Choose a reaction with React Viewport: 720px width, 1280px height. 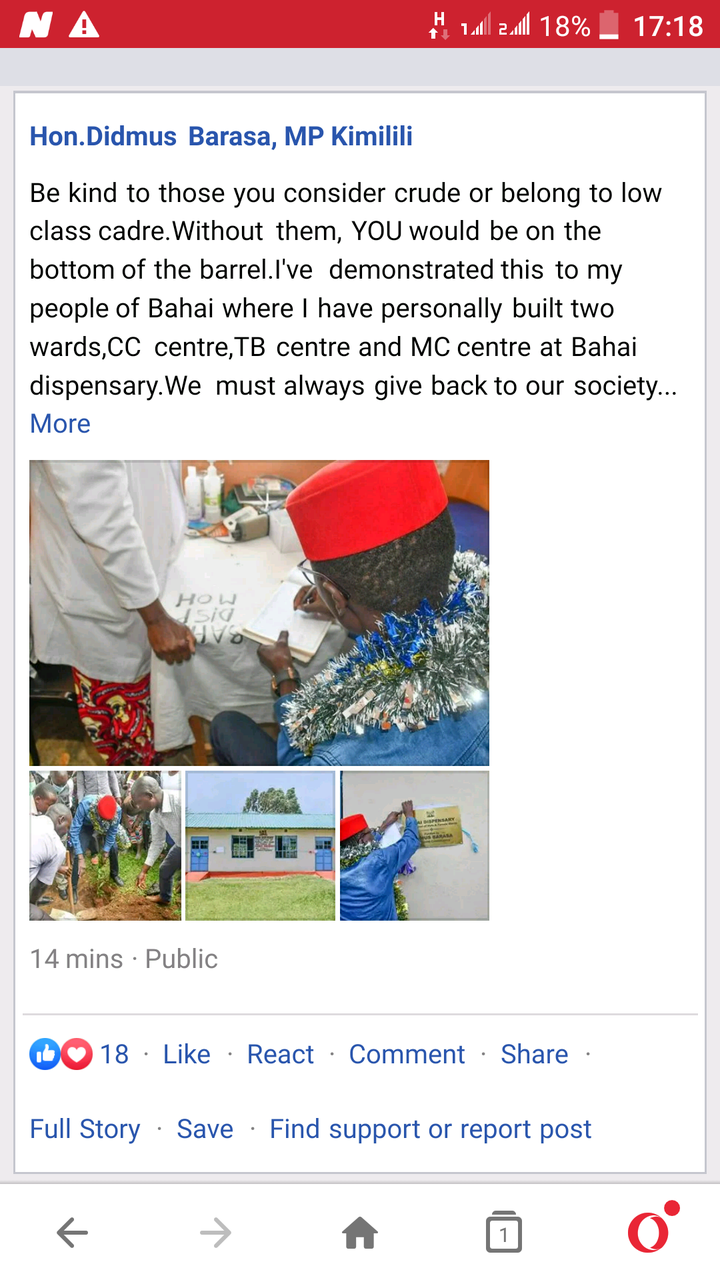[x=280, y=1054]
